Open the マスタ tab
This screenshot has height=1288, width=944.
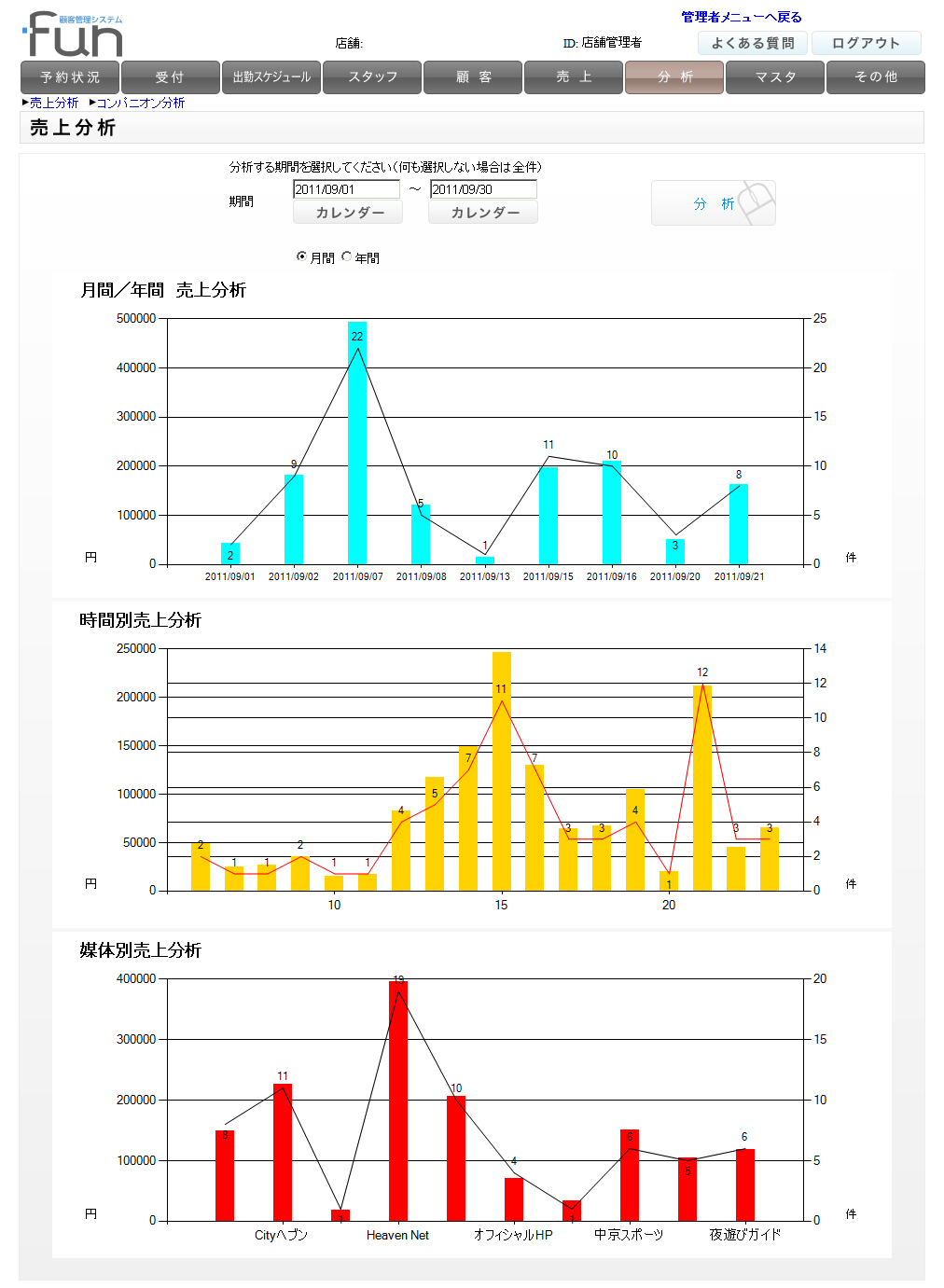coord(775,77)
